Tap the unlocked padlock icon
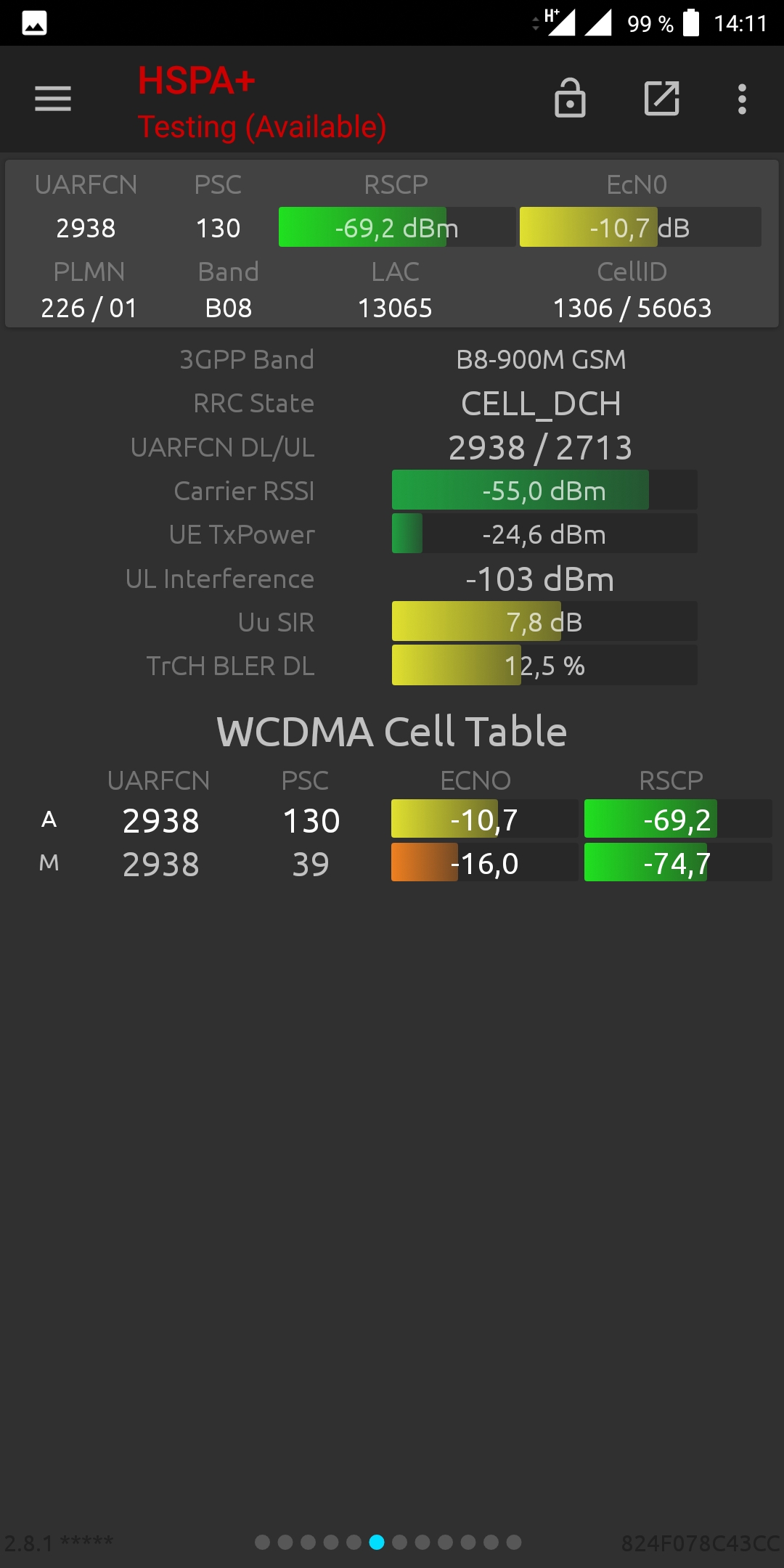The height and width of the screenshot is (1568, 784). click(570, 97)
